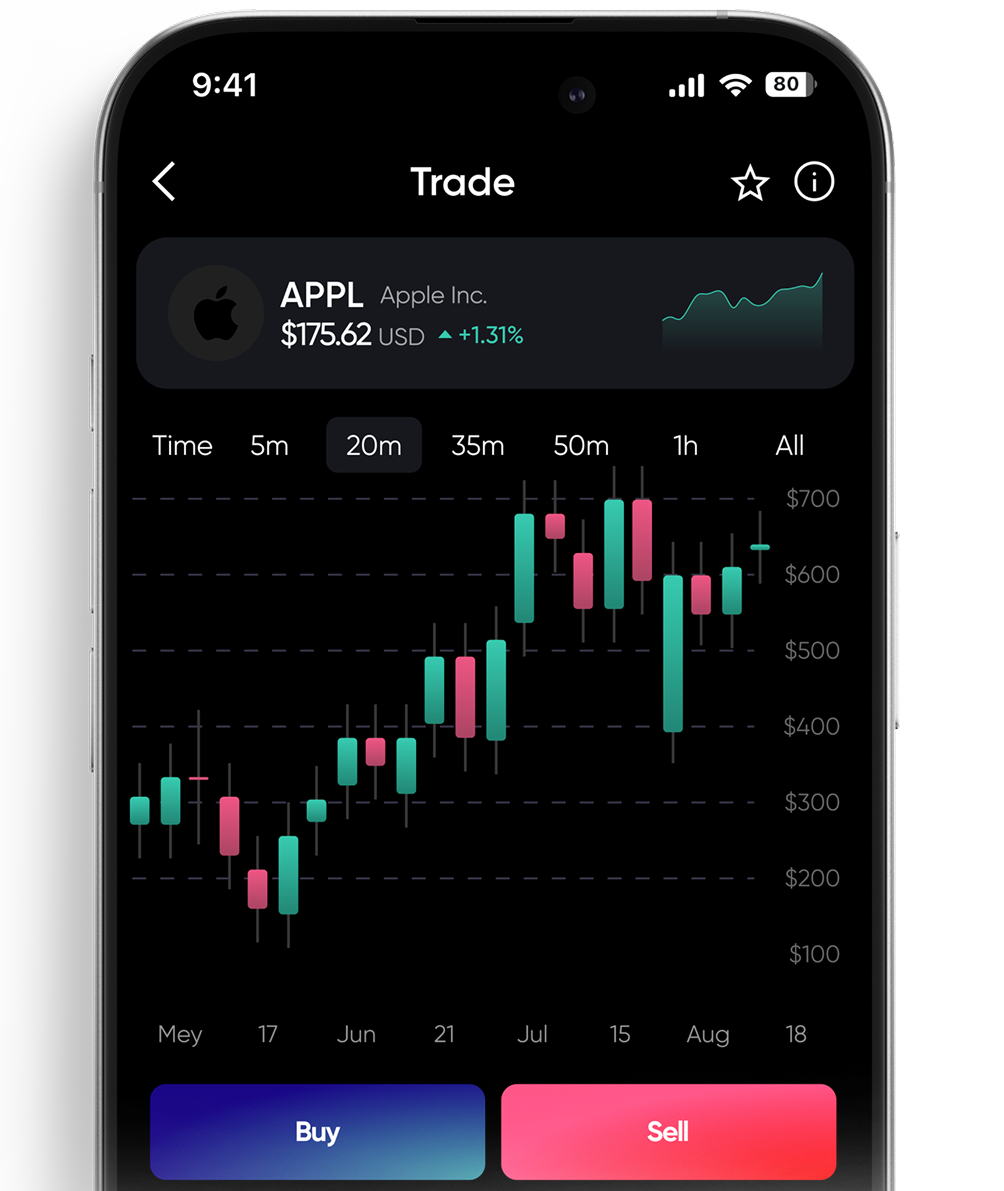The height and width of the screenshot is (1191, 1004).
Task: Switch the chart to the 5m interval
Action: (269, 445)
